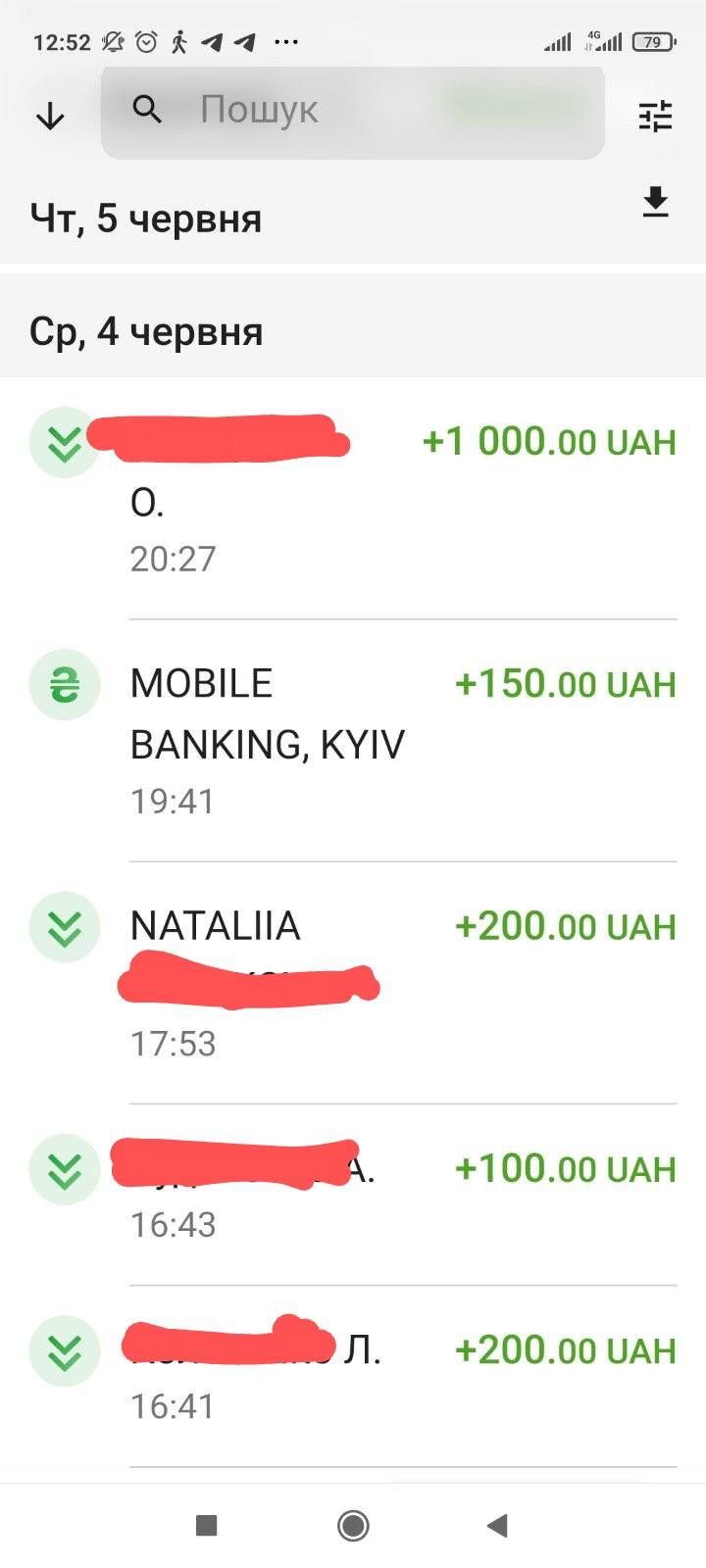706x1568 pixels.
Task: Open the MOBILE BANKING, KYIV transaction
Action: pos(392,741)
